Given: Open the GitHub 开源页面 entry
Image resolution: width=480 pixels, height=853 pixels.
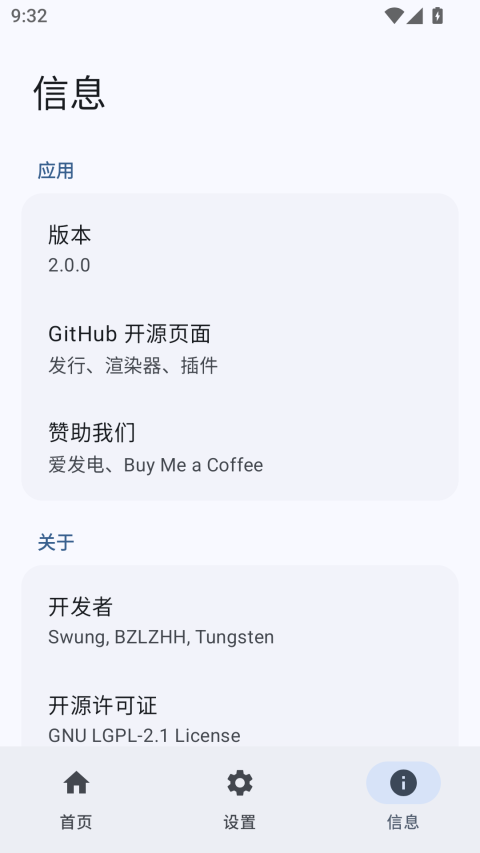Looking at the screenshot, I should (x=240, y=349).
